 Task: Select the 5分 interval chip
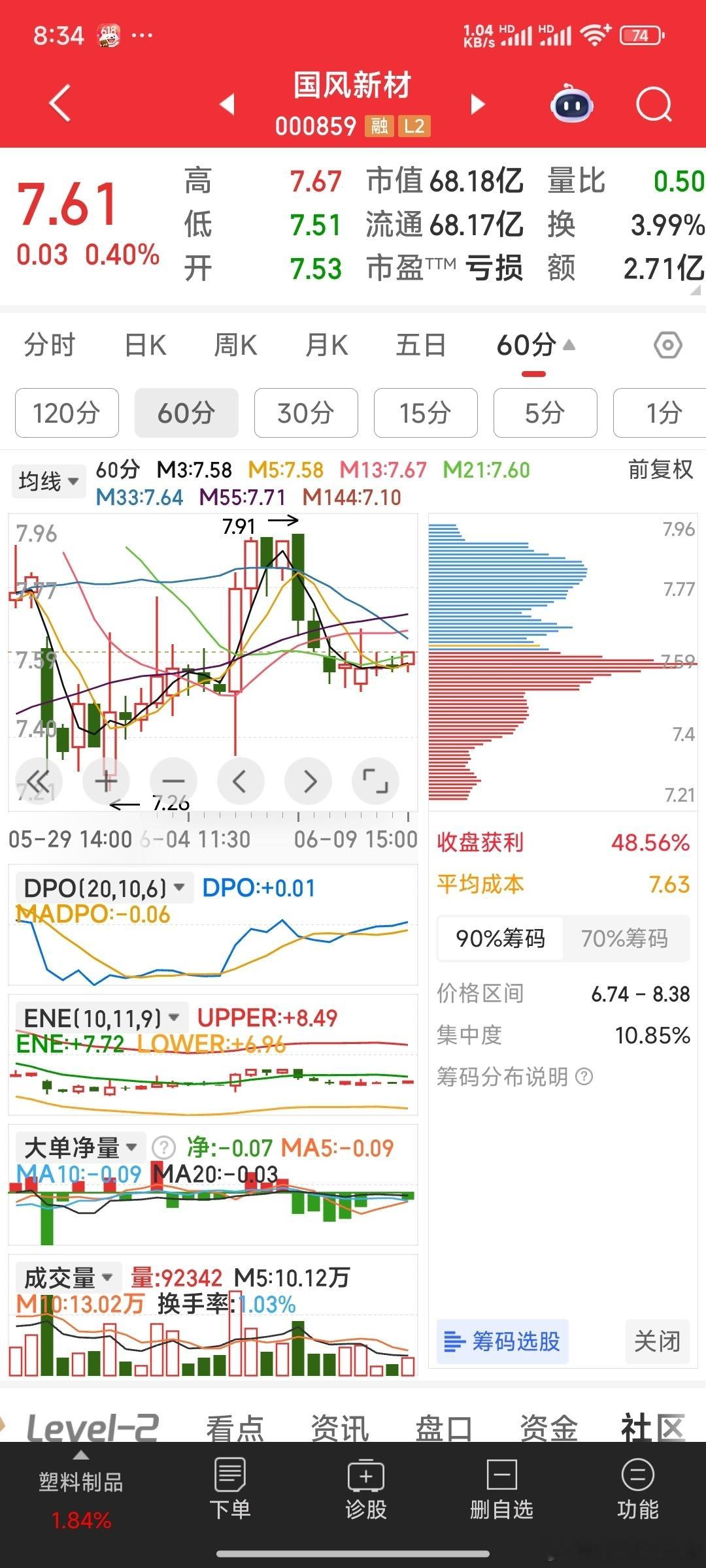coord(545,413)
